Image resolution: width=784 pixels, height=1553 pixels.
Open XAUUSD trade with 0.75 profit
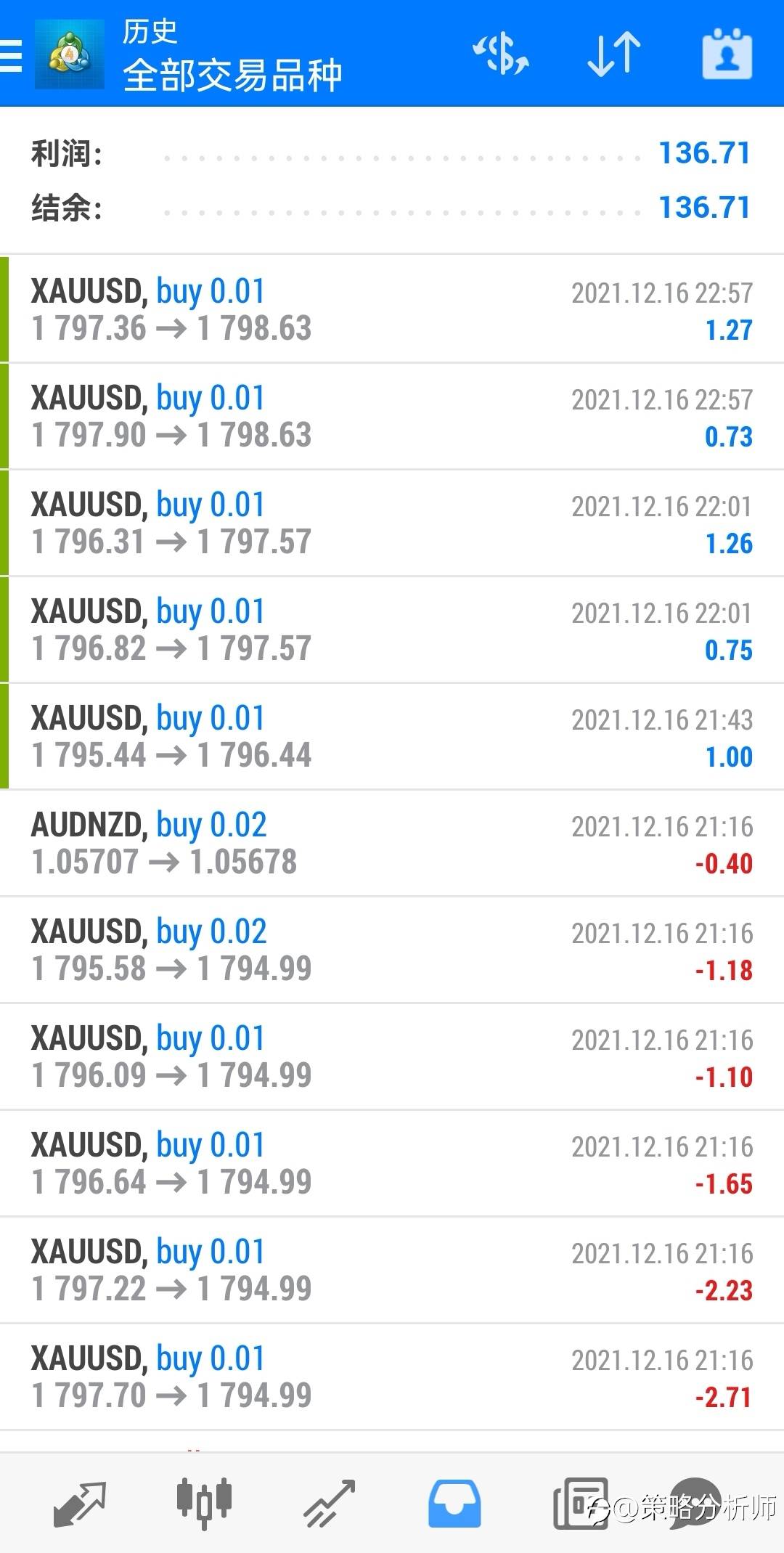click(392, 629)
